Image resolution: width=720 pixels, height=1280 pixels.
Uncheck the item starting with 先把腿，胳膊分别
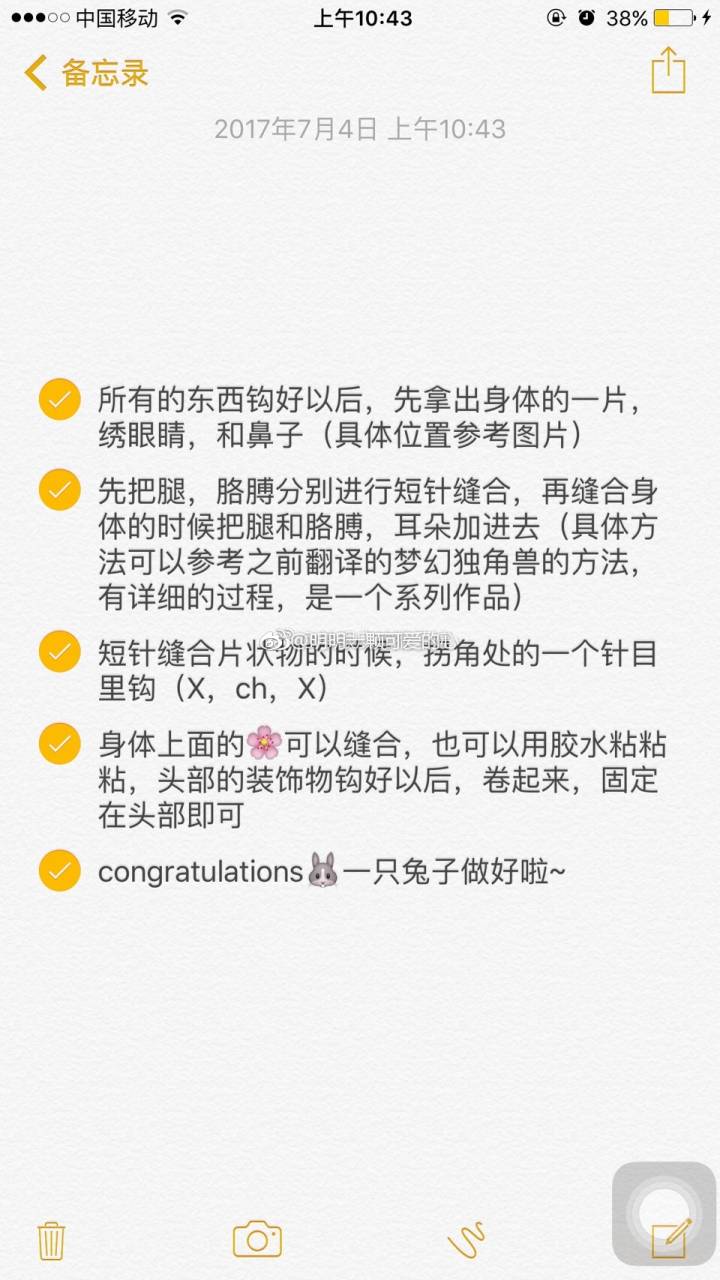click(60, 490)
